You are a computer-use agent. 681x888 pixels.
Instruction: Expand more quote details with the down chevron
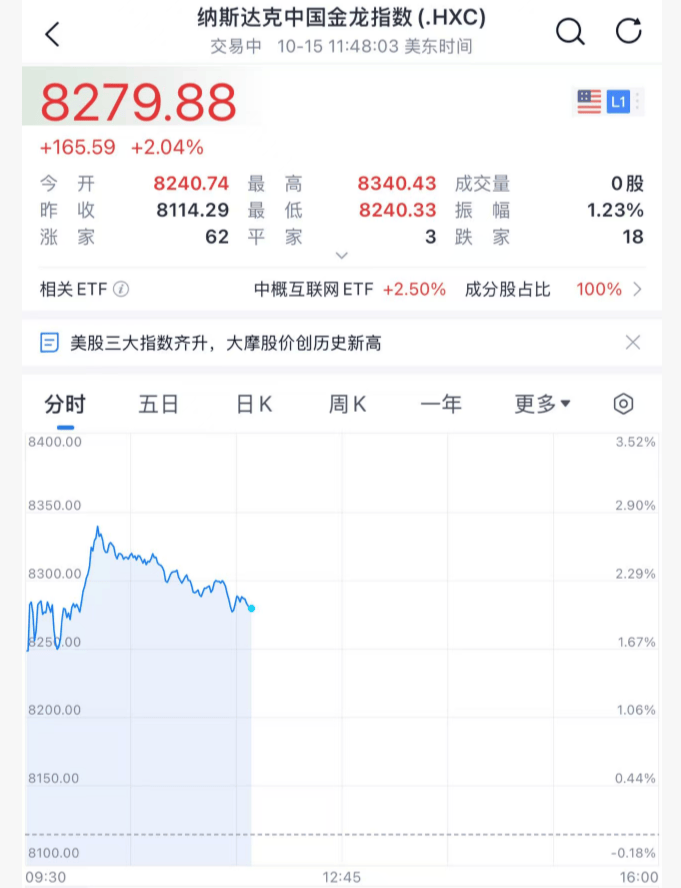pos(341,257)
